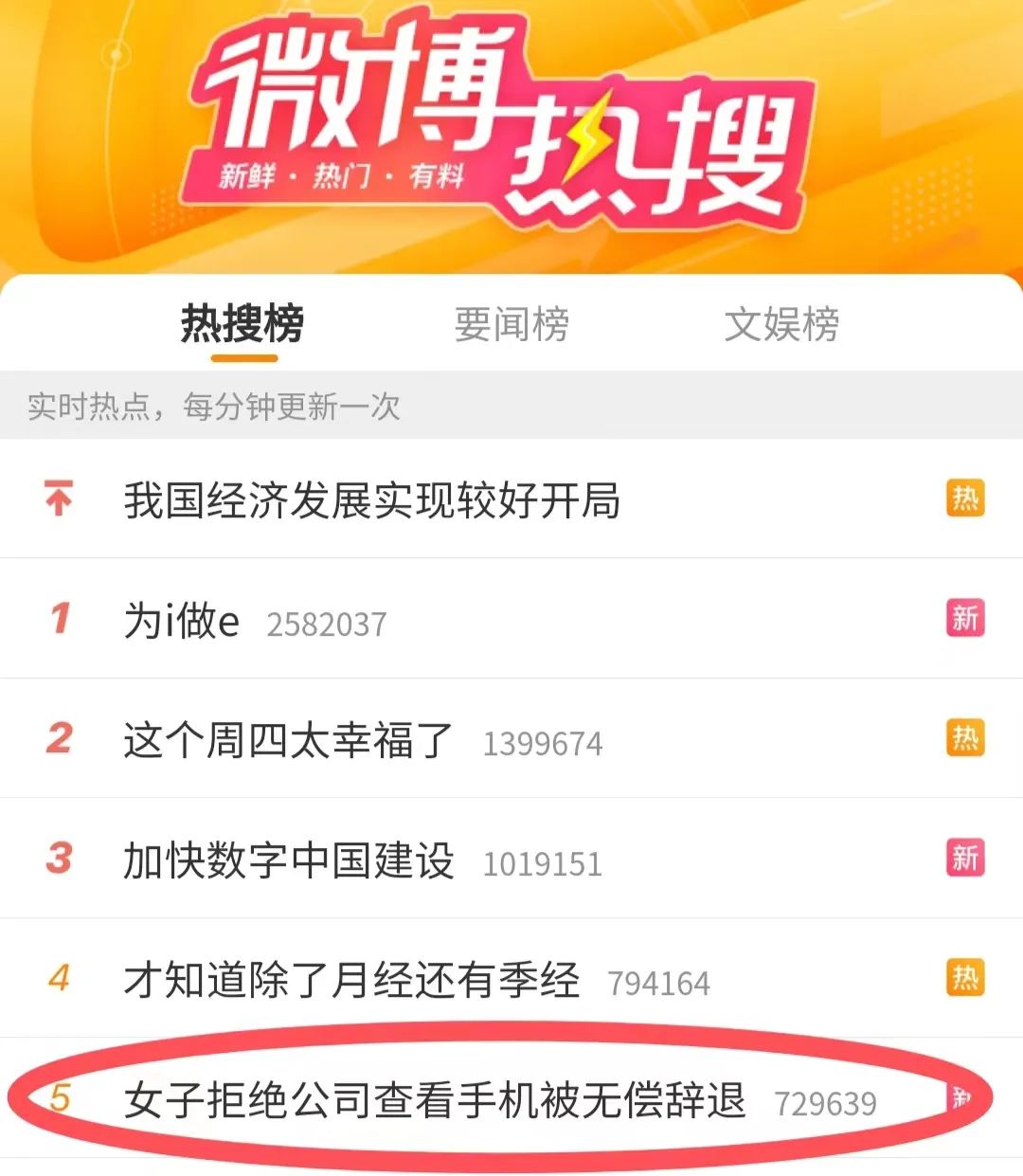Open hot search 为i做e
The width and height of the screenshot is (1023, 1176).
point(182,622)
